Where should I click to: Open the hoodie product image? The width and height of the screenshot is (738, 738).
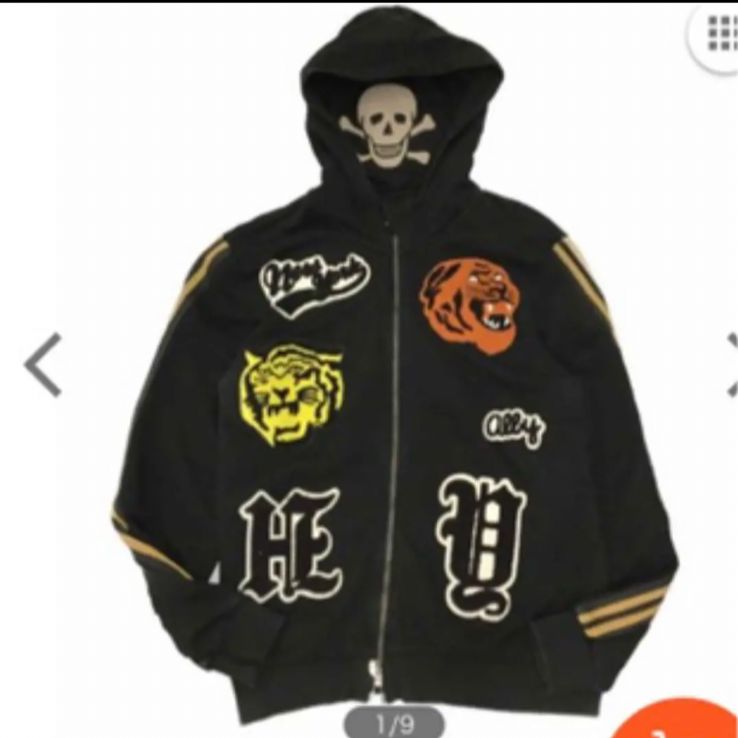coord(390,400)
